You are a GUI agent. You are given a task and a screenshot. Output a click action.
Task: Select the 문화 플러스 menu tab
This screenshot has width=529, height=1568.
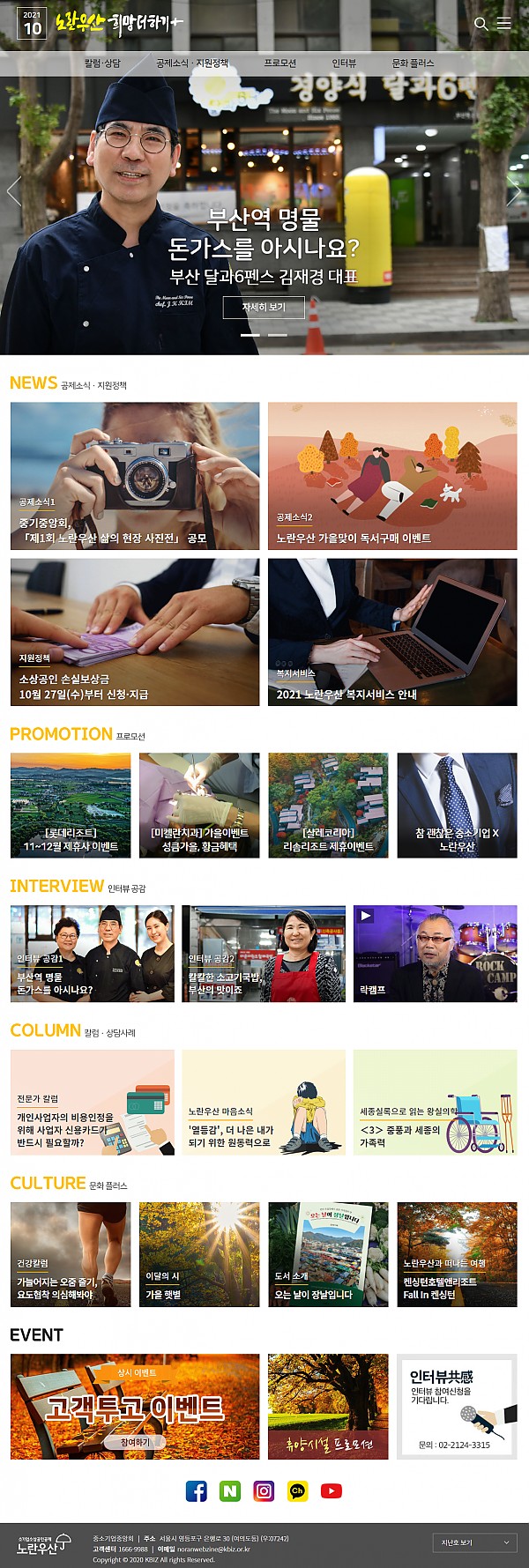click(413, 63)
